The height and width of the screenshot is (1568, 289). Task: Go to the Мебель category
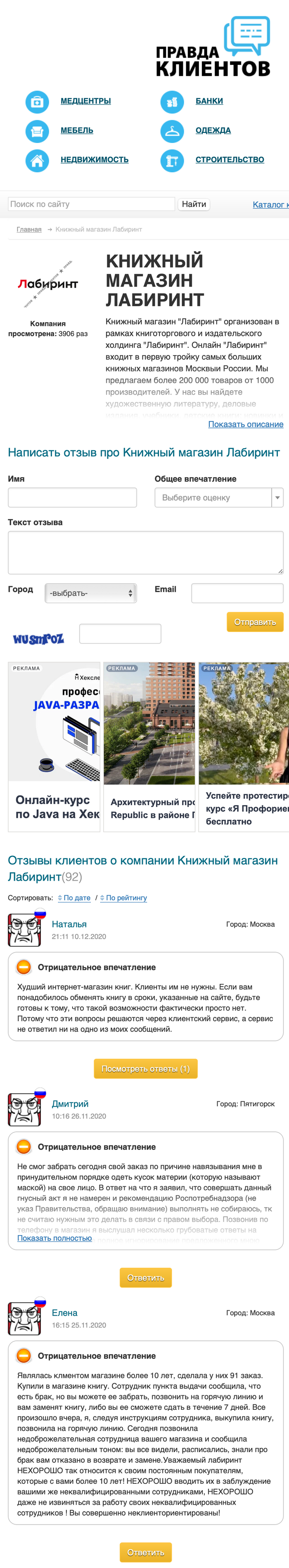[x=77, y=130]
